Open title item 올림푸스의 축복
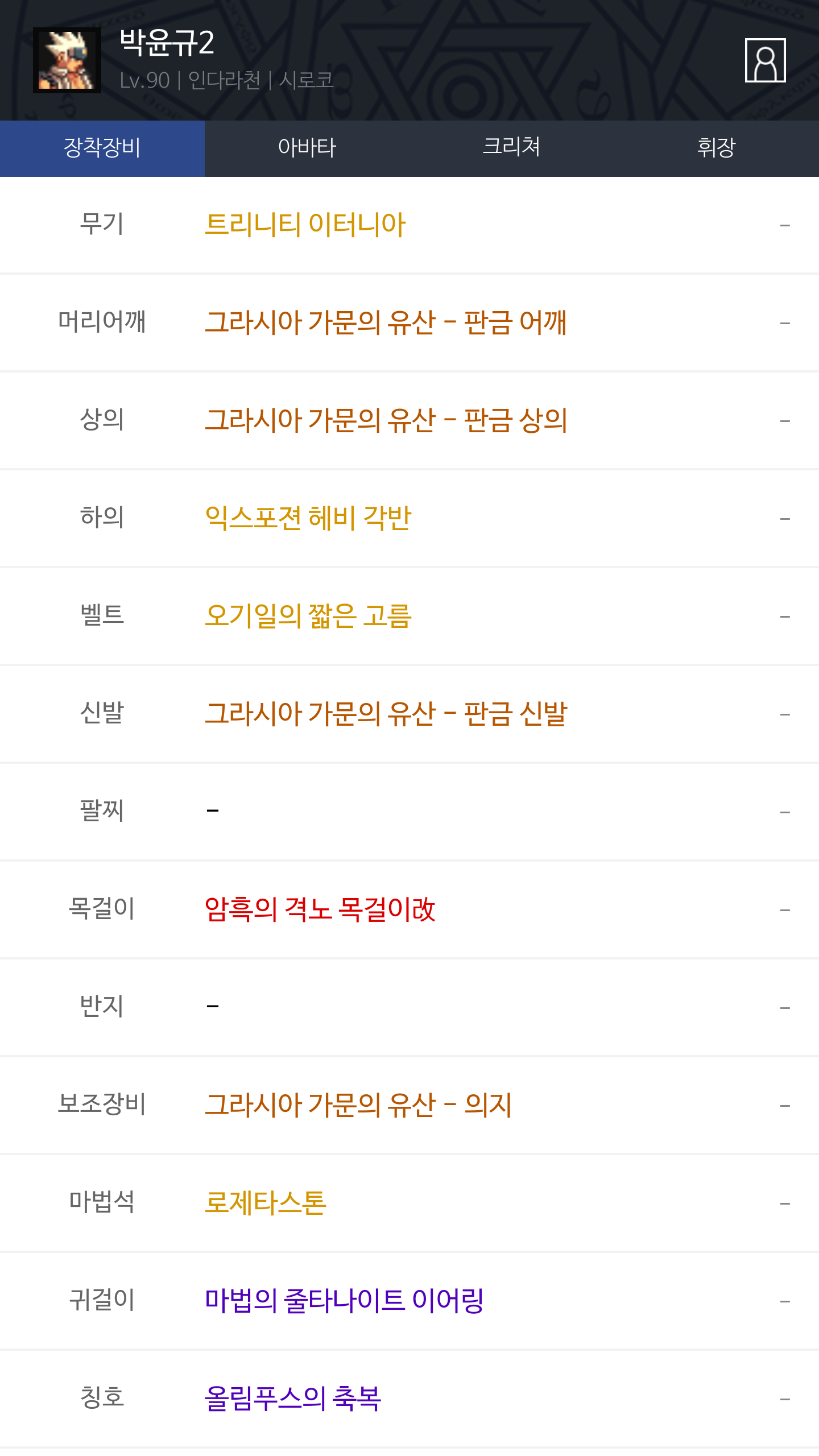819x1456 pixels. tap(292, 1399)
